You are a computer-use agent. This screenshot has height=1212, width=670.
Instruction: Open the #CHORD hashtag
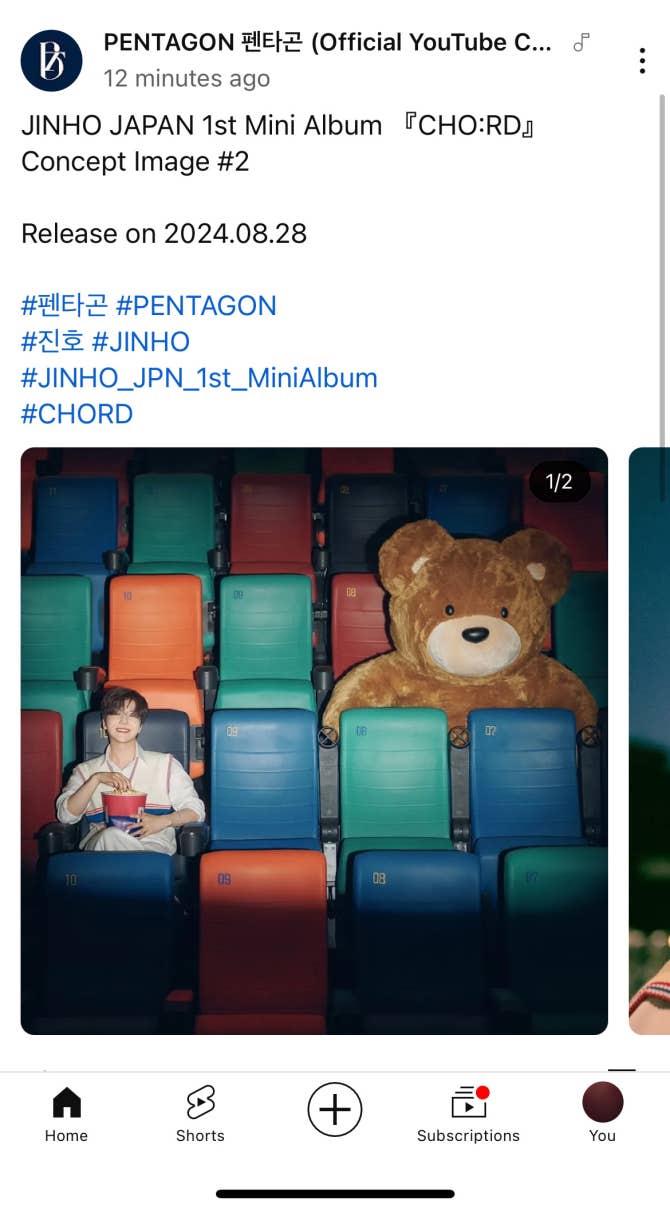pyautogui.click(x=77, y=414)
